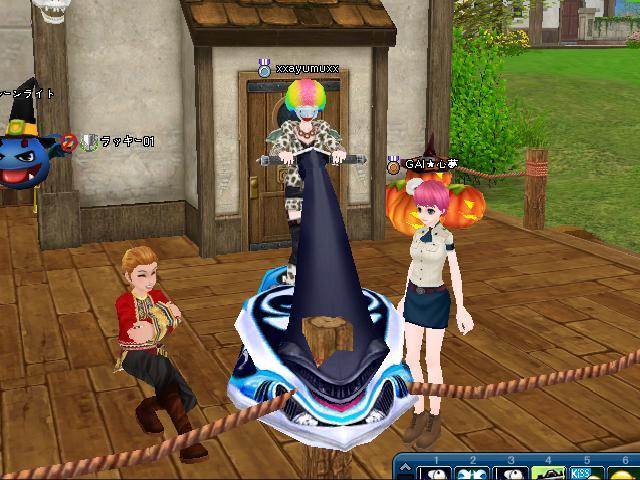Use the emote in hotbar slot 1
Screen dimensions: 640x480
coord(436,473)
